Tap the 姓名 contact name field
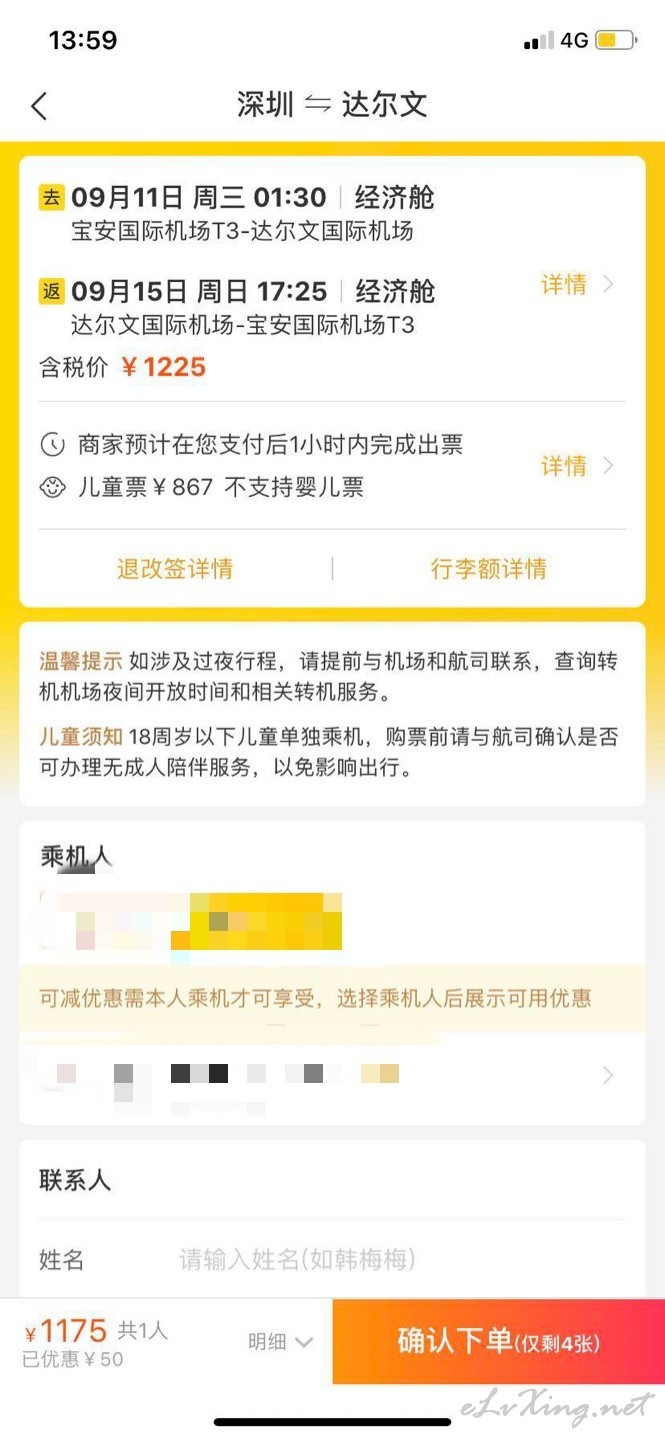This screenshot has height=1440, width=665. [x=332, y=1259]
